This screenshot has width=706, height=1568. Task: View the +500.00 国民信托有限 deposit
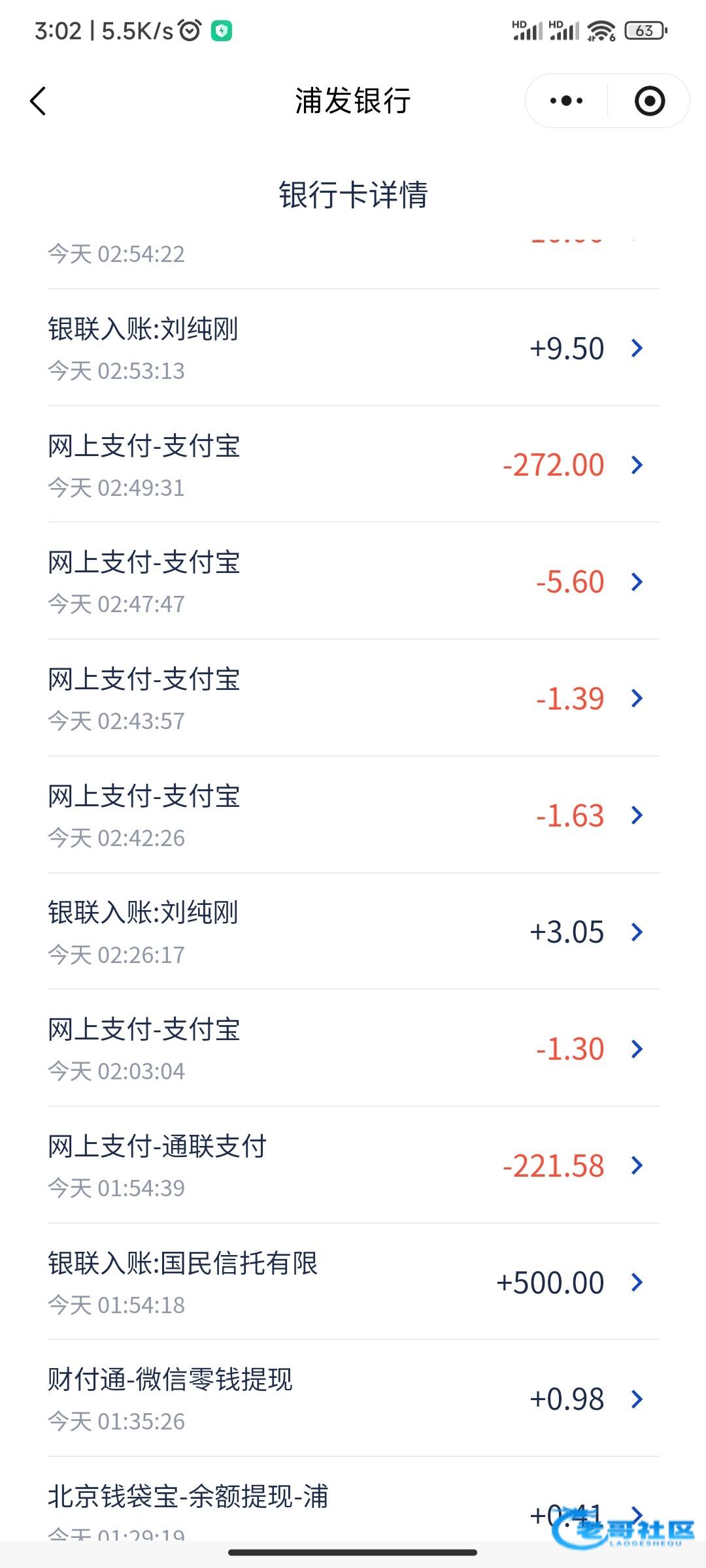point(353,1282)
